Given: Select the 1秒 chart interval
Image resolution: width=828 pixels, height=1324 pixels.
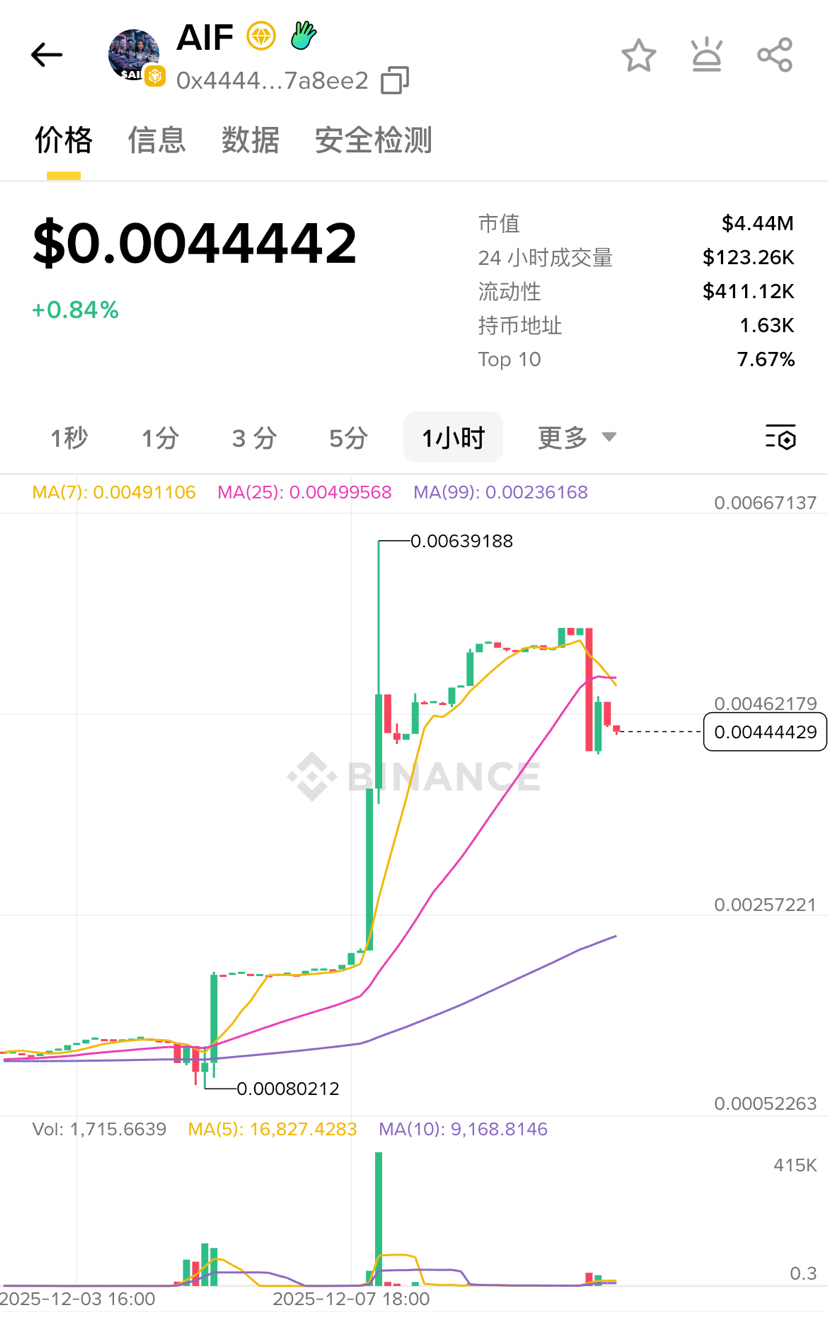Looking at the screenshot, I should pyautogui.click(x=69, y=437).
